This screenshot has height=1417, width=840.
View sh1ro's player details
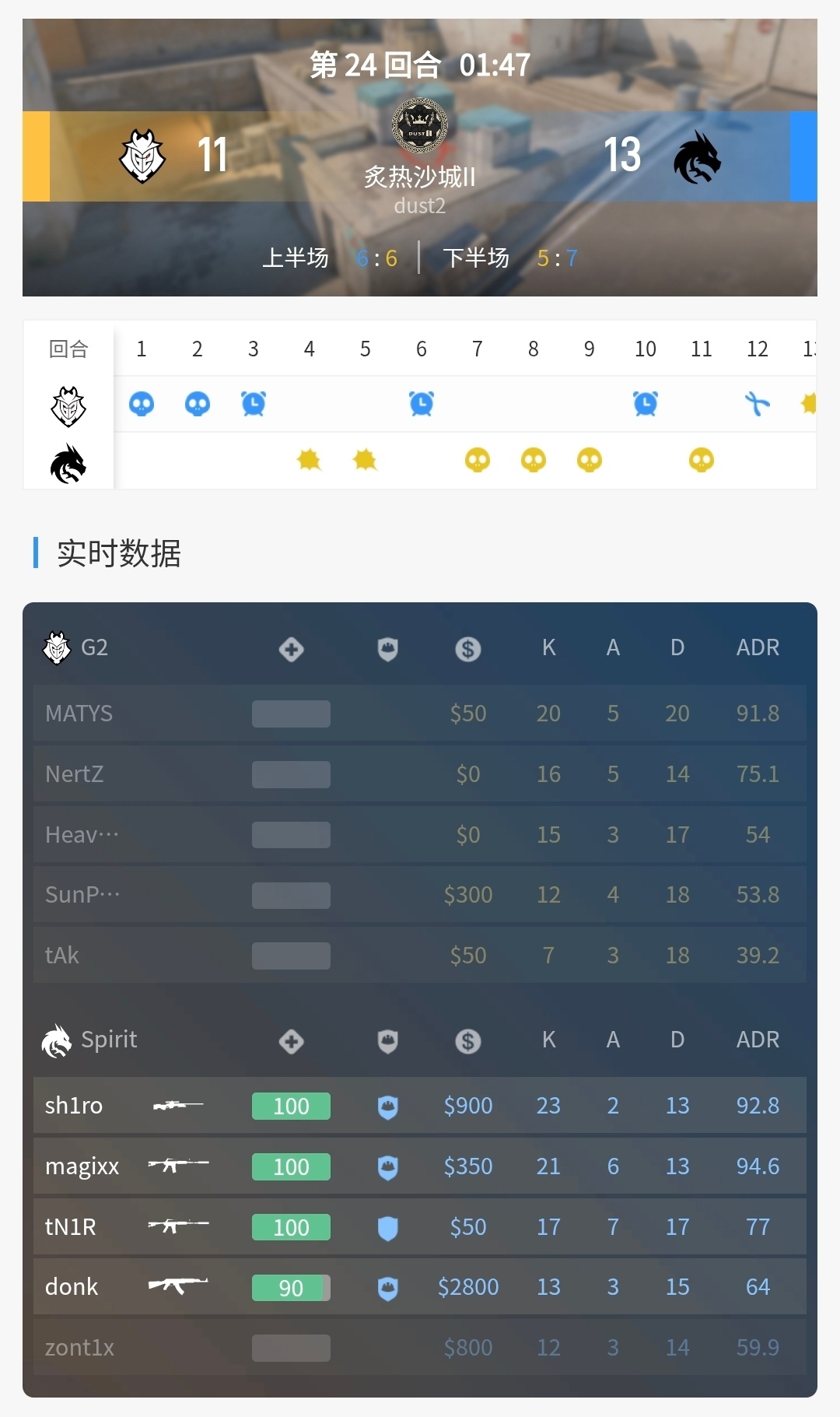pos(419,1106)
